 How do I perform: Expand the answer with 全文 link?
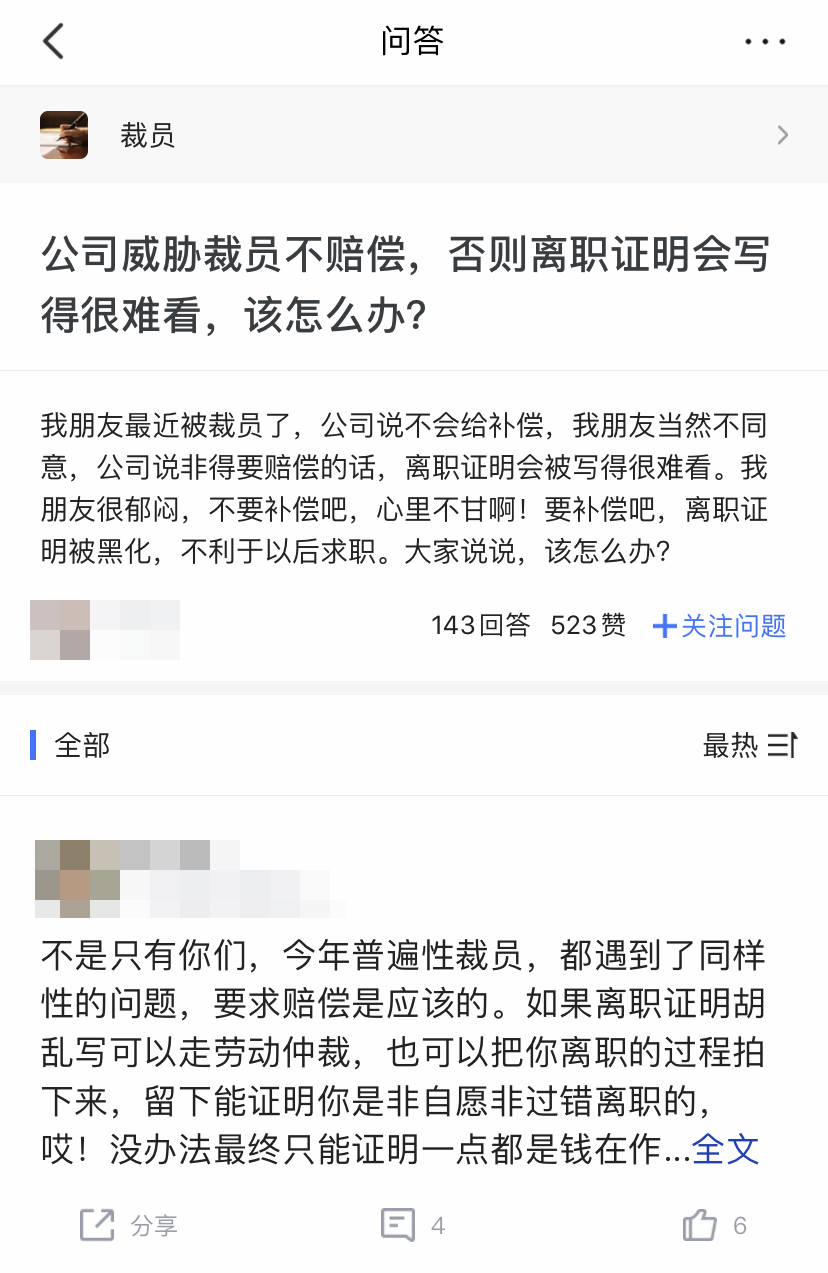coord(726,1149)
